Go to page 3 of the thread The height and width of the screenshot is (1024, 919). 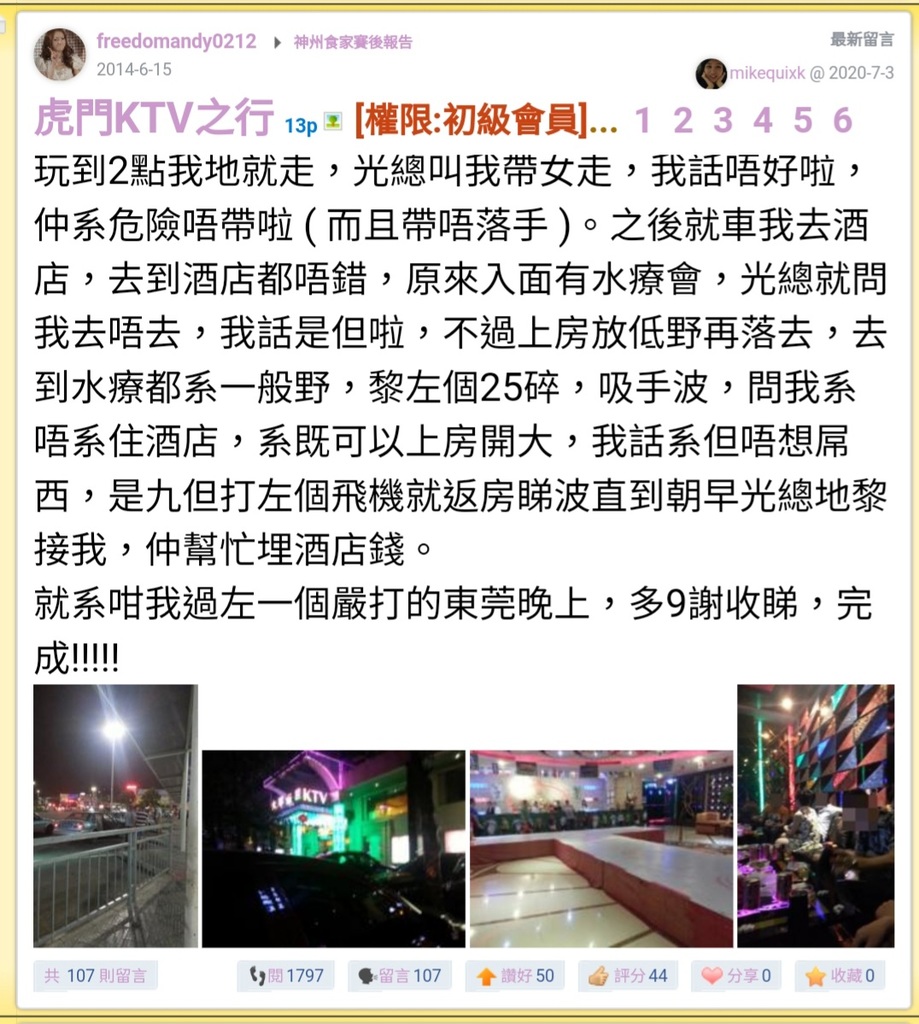(723, 121)
